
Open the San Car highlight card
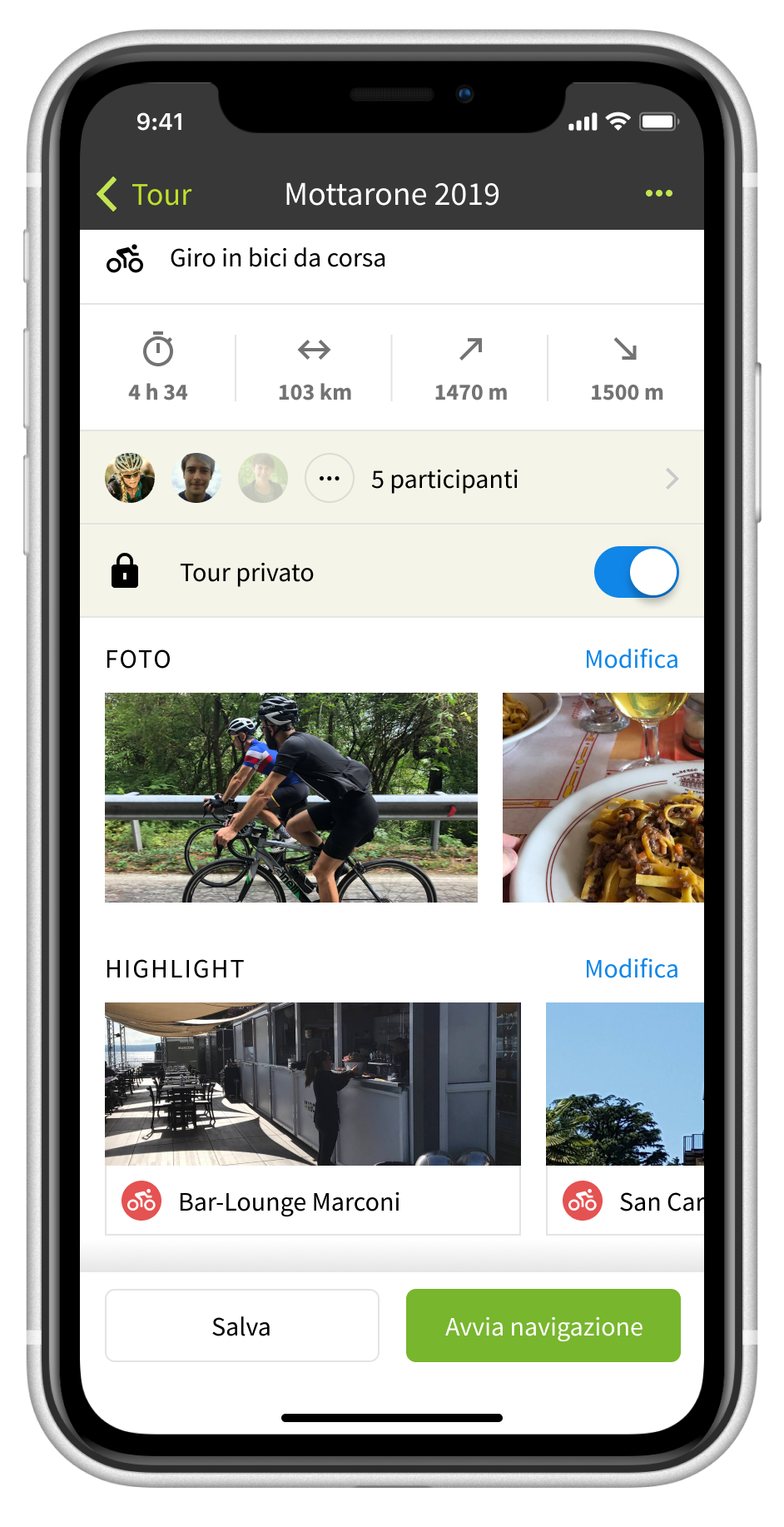625,1117
